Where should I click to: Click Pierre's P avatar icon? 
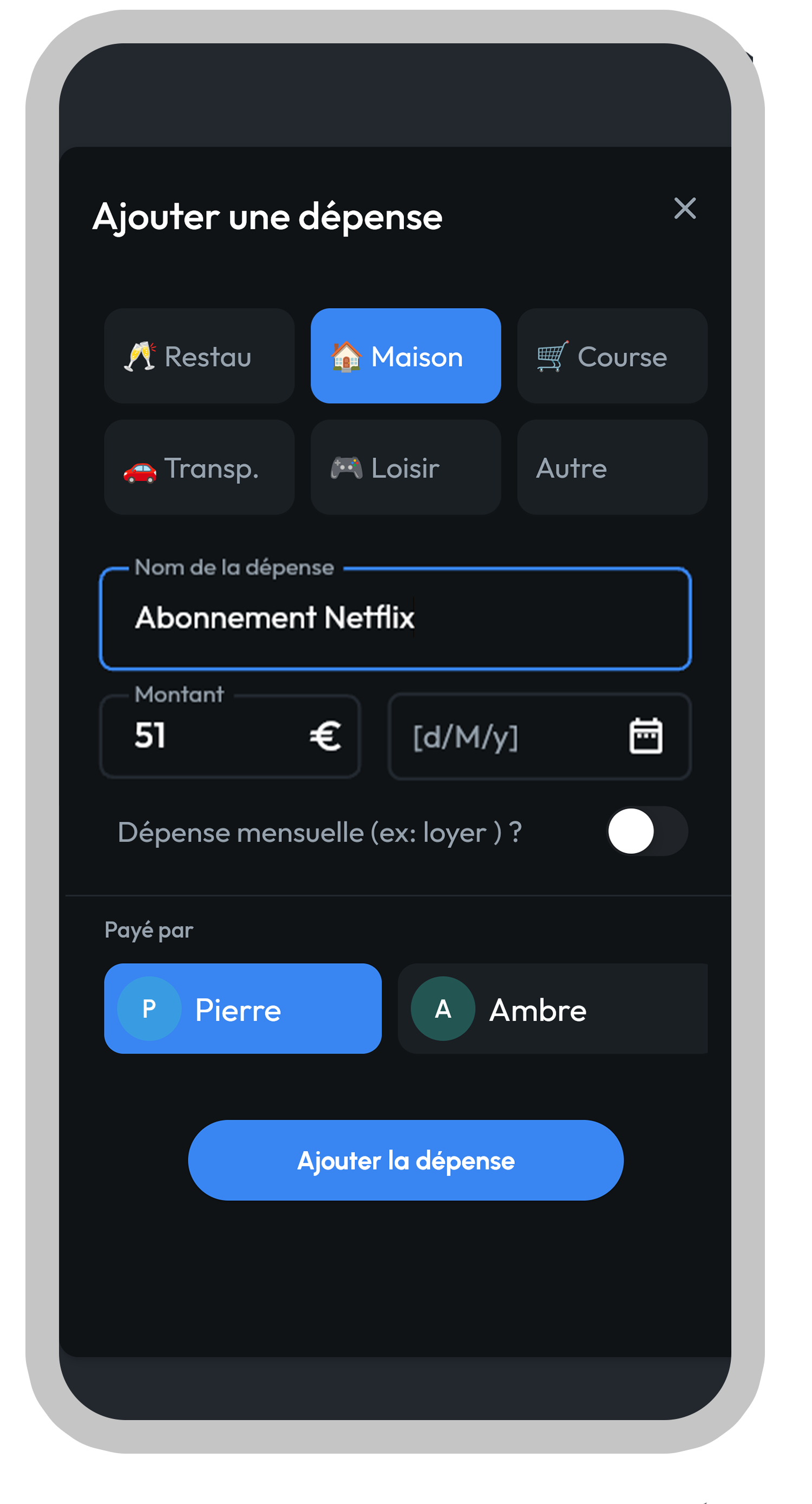click(148, 1009)
